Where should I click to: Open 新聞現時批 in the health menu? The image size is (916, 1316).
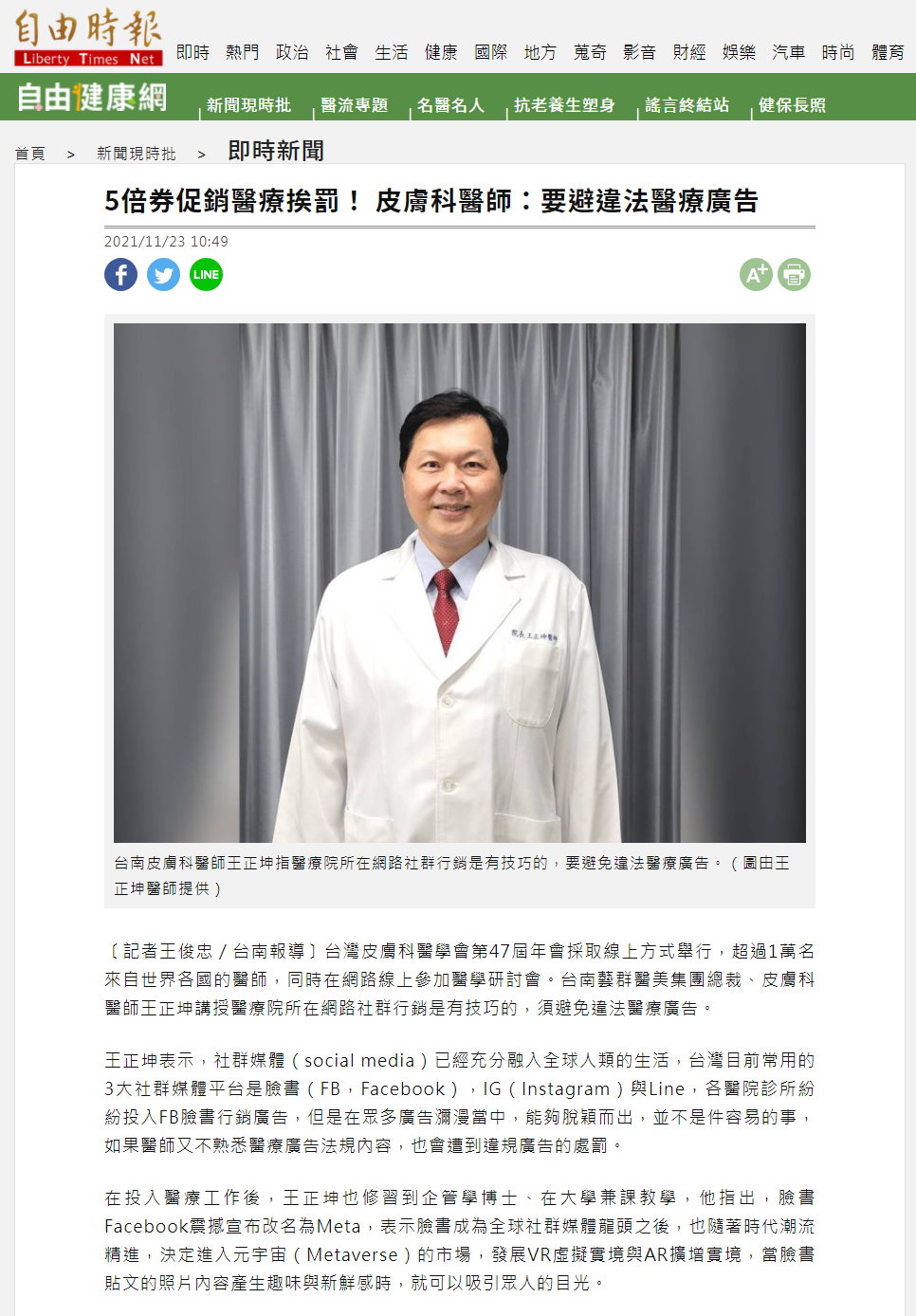pos(248,105)
